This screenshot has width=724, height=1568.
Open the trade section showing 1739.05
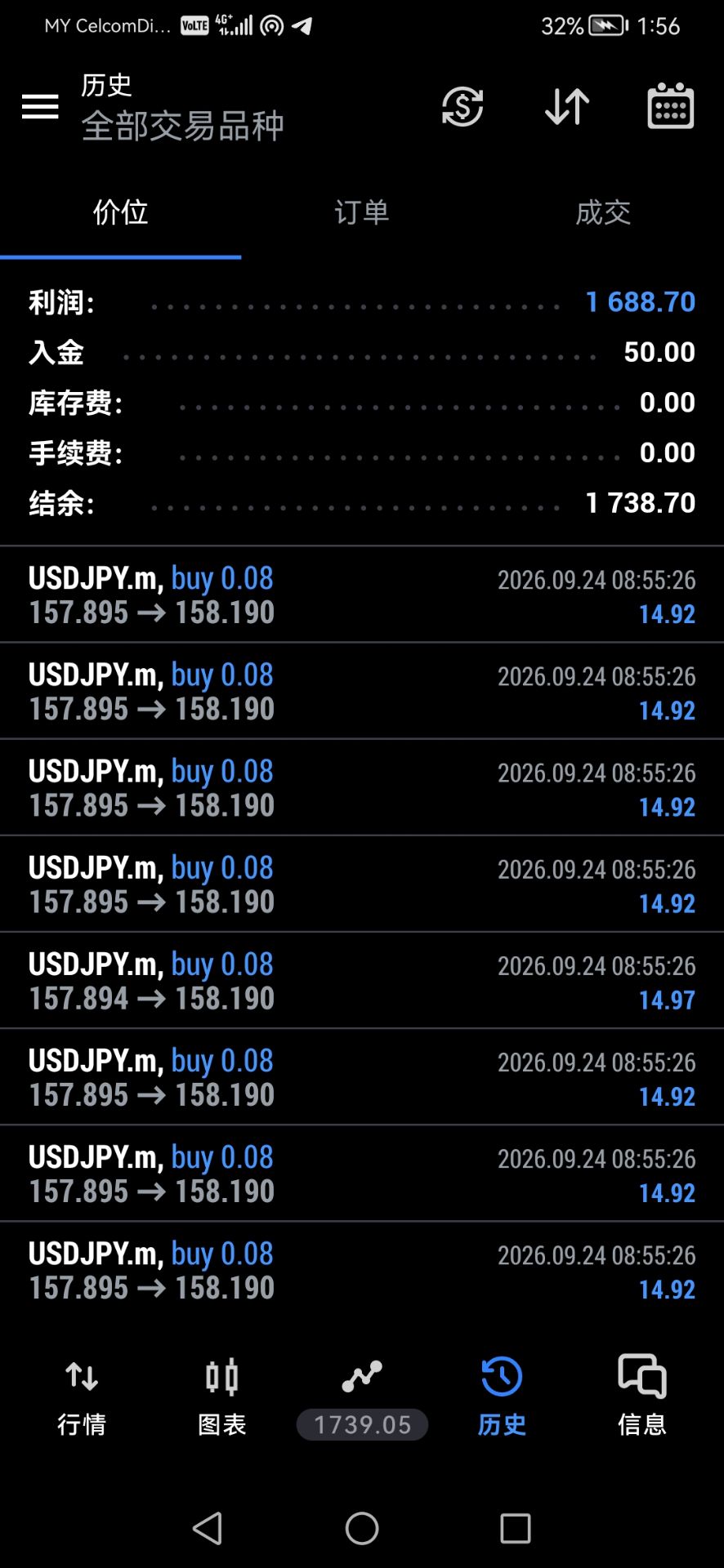pyautogui.click(x=362, y=1397)
